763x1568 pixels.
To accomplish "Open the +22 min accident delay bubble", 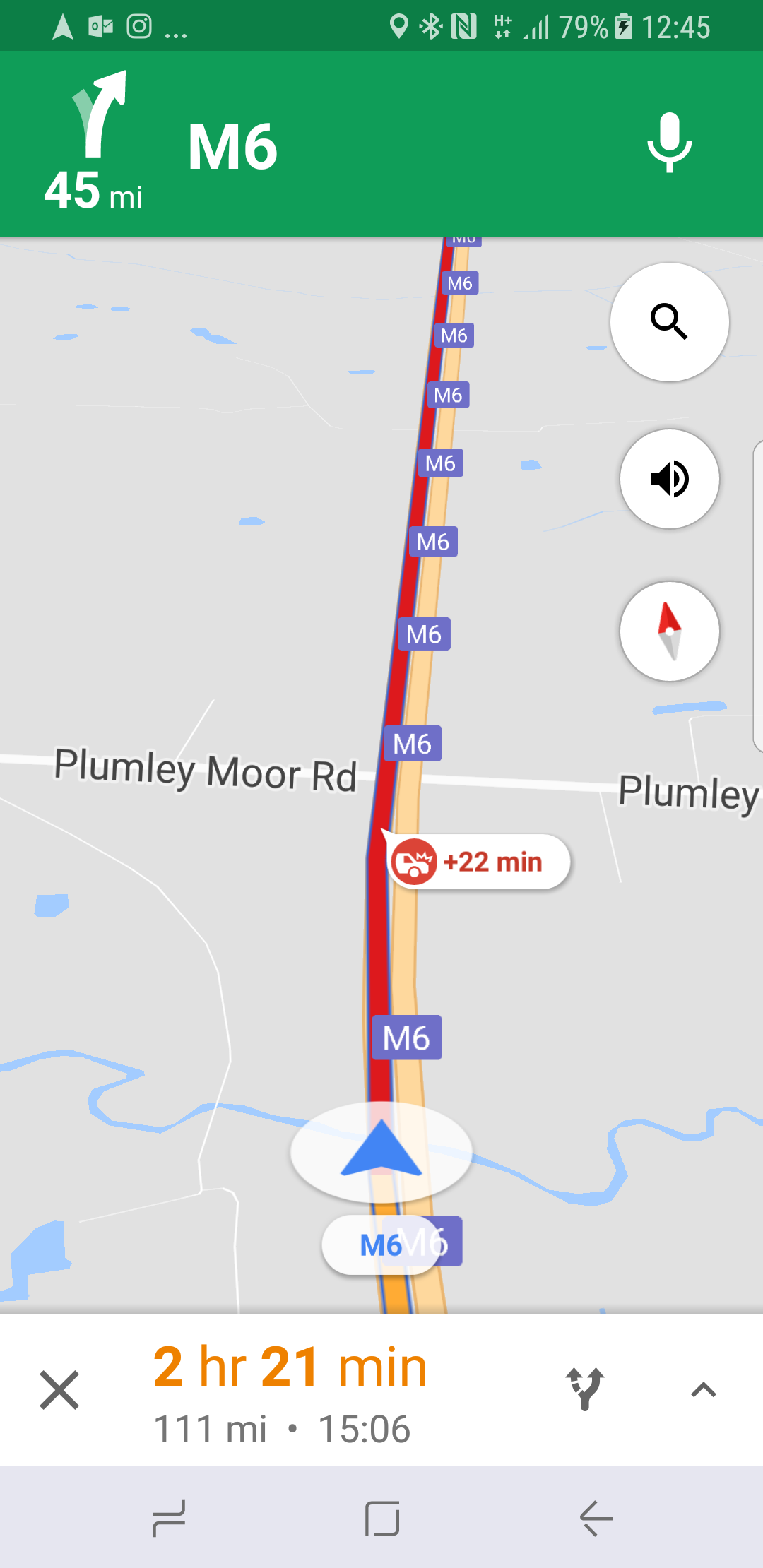I will click(x=479, y=862).
